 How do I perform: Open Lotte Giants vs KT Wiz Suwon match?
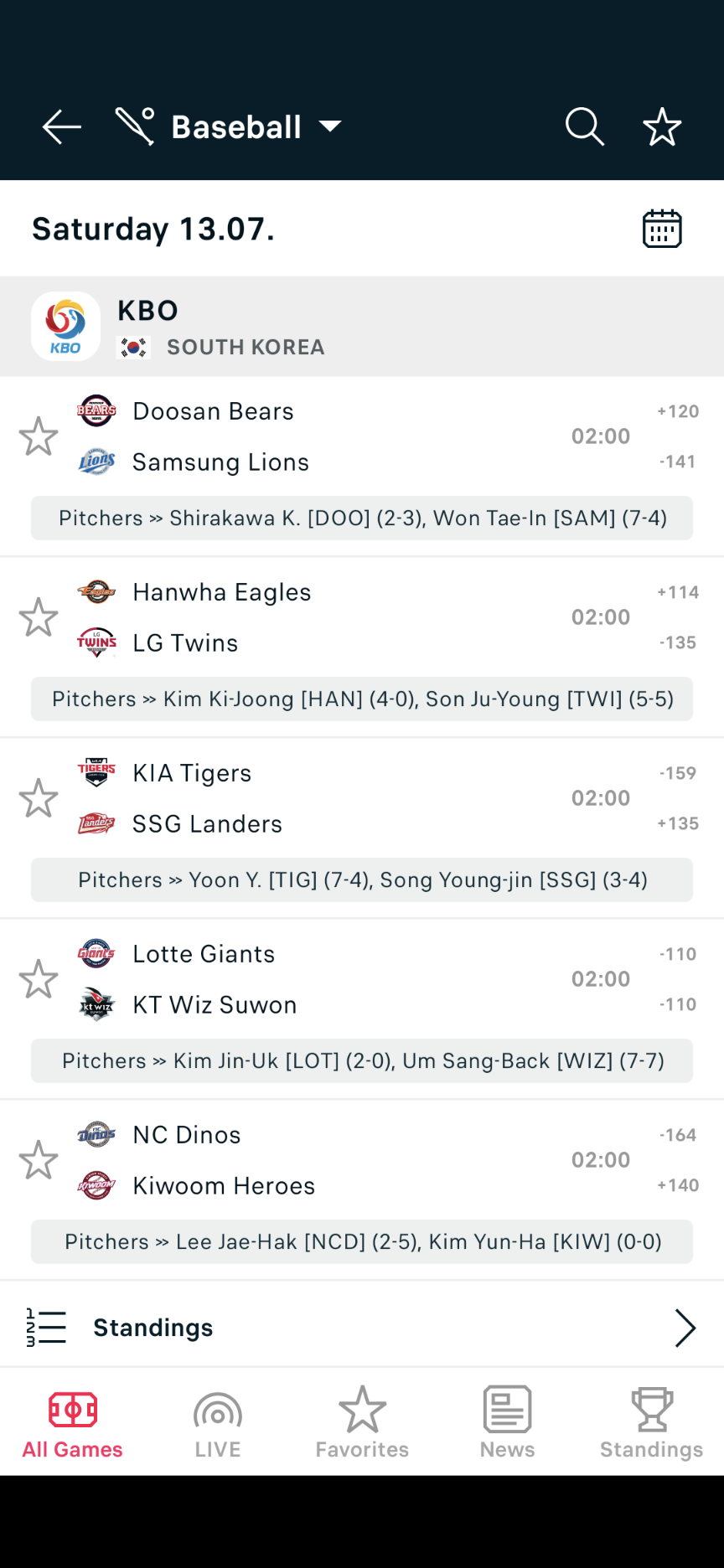pyautogui.click(x=335, y=979)
